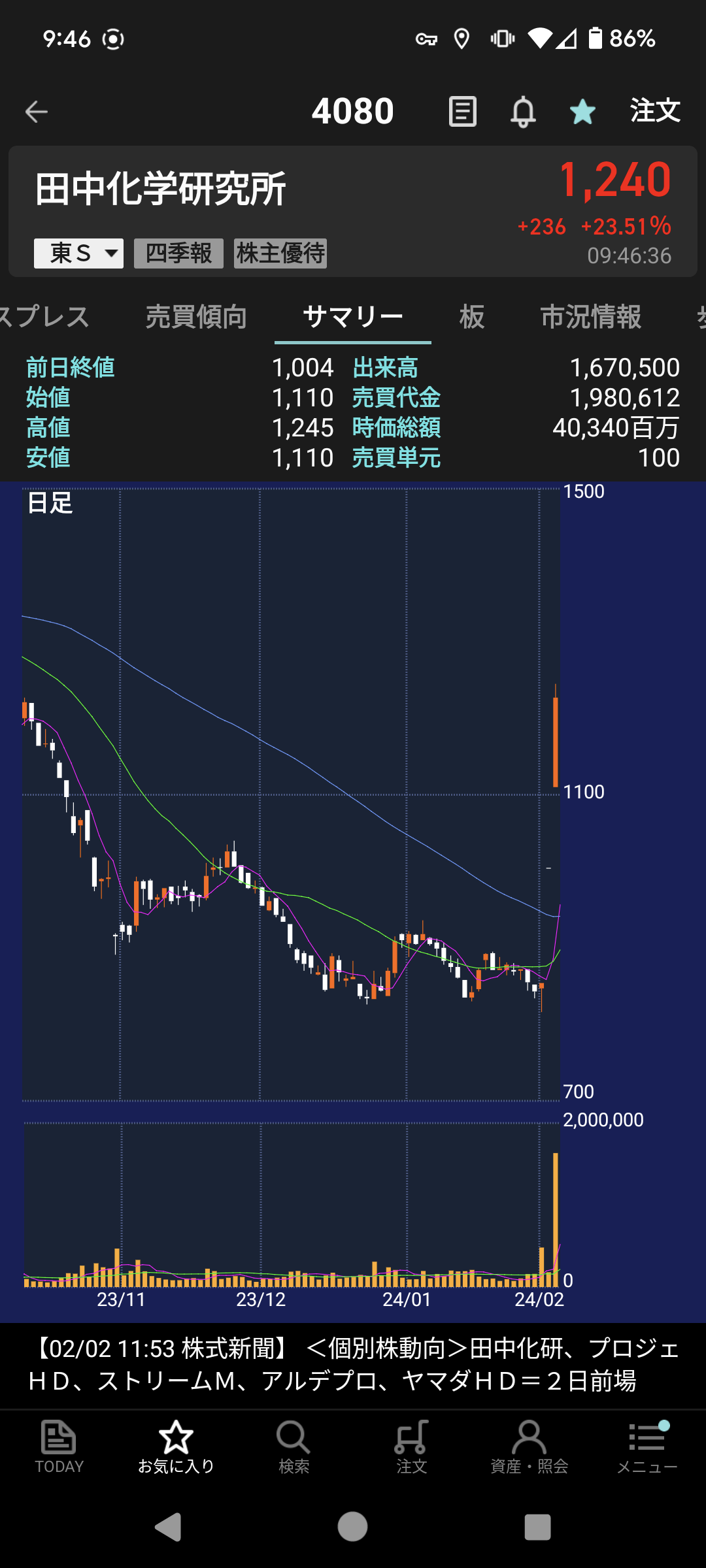The image size is (706, 1568).
Task: Tap 注文 in the top bar
Action: click(x=655, y=110)
